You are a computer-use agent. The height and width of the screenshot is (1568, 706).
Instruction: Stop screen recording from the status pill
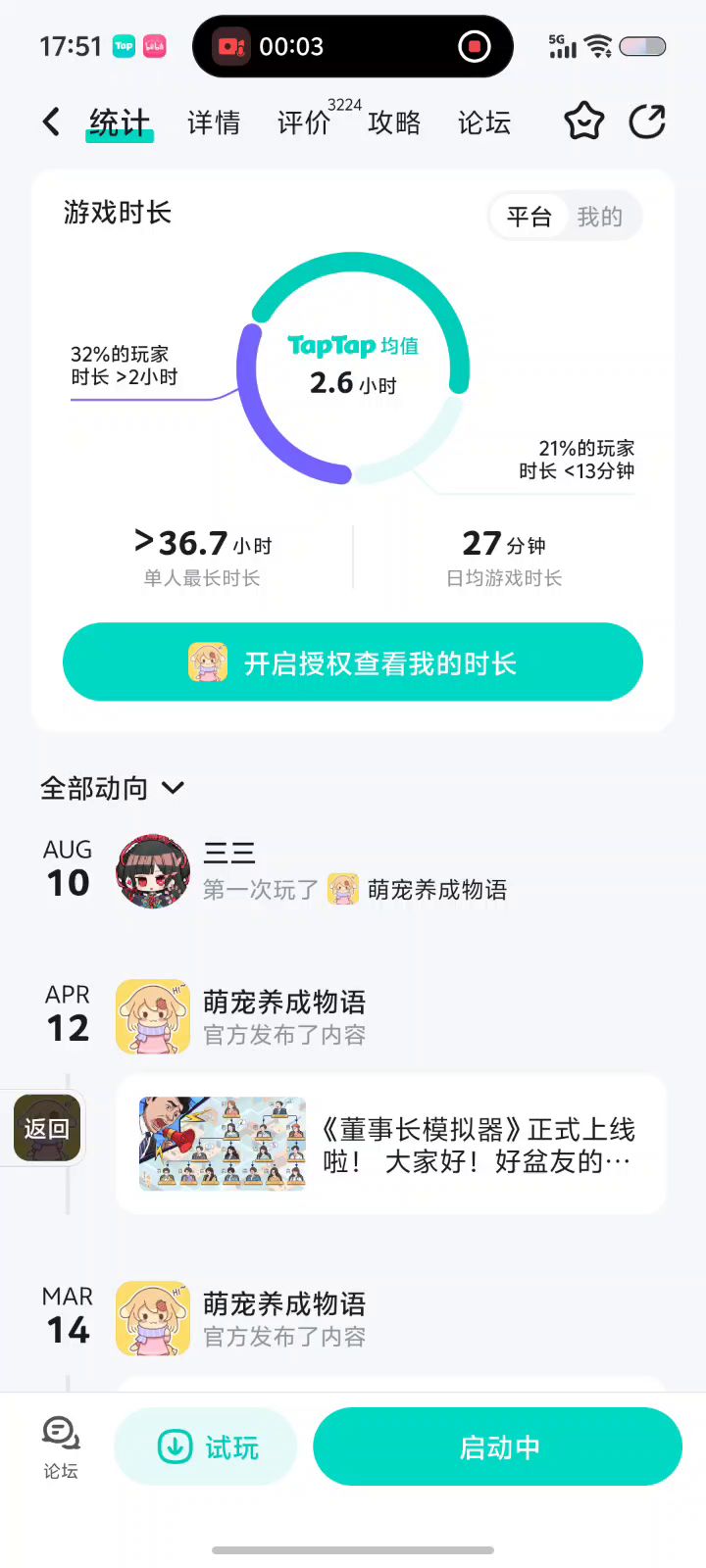click(475, 46)
